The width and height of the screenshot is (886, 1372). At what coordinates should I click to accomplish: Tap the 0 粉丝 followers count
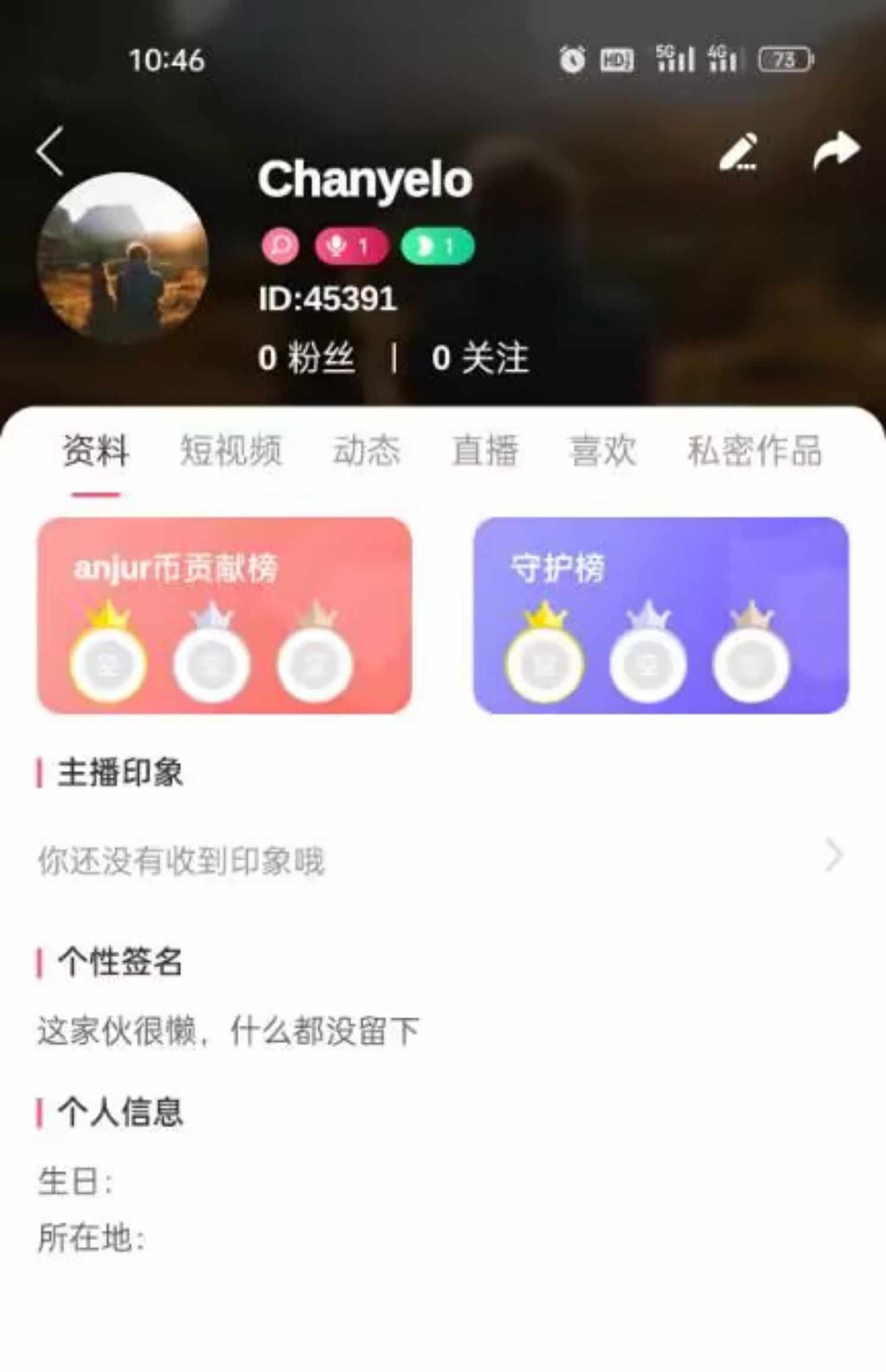click(307, 357)
